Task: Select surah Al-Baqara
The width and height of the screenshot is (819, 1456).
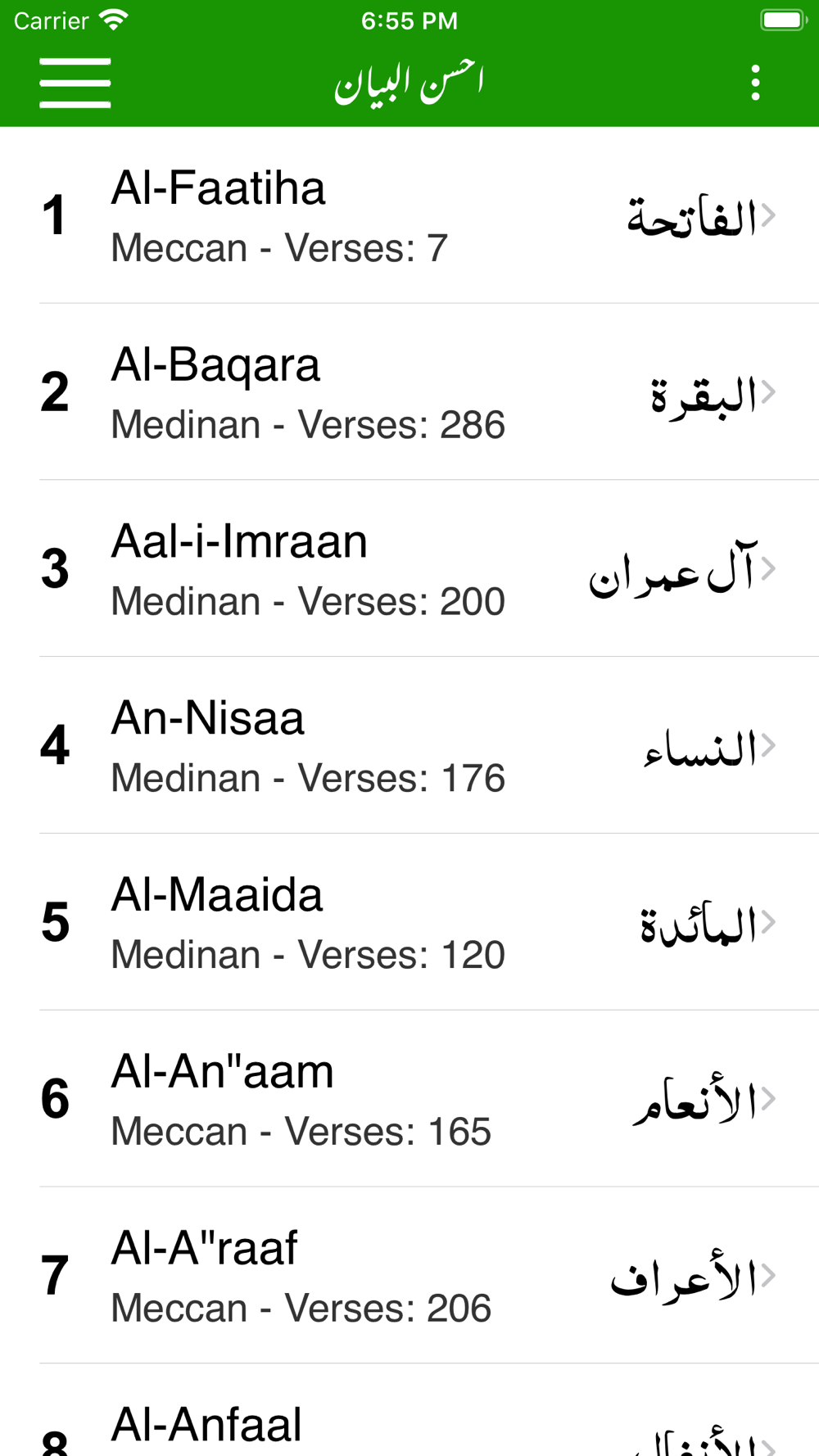Action: coord(409,392)
